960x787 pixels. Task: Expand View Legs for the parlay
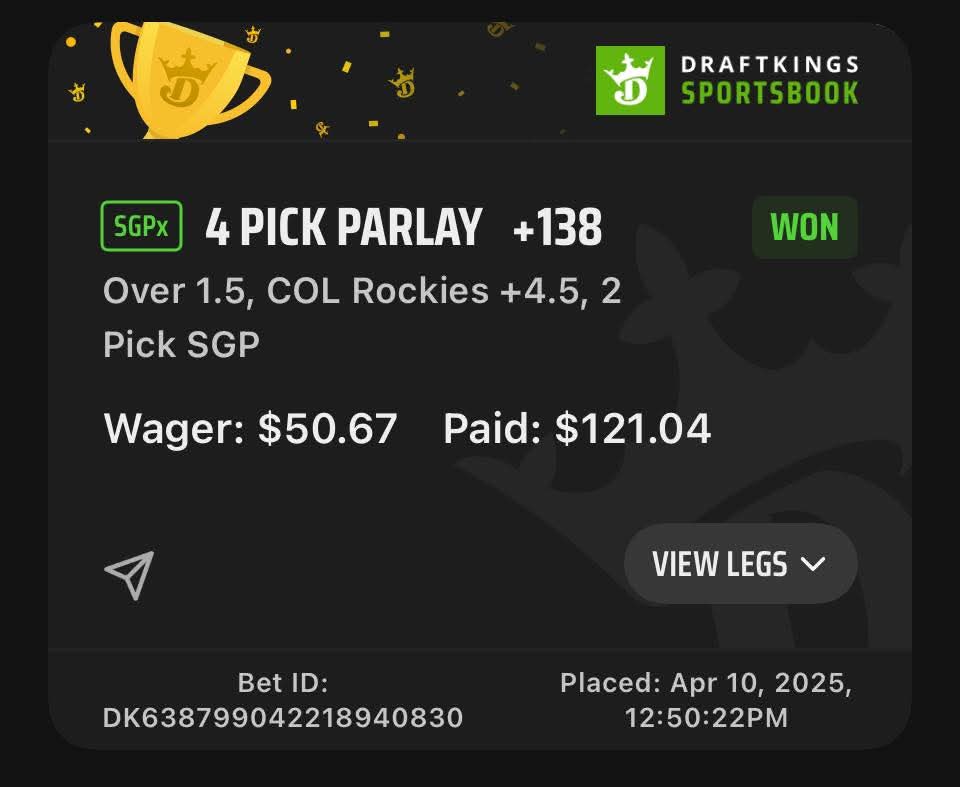(x=740, y=564)
